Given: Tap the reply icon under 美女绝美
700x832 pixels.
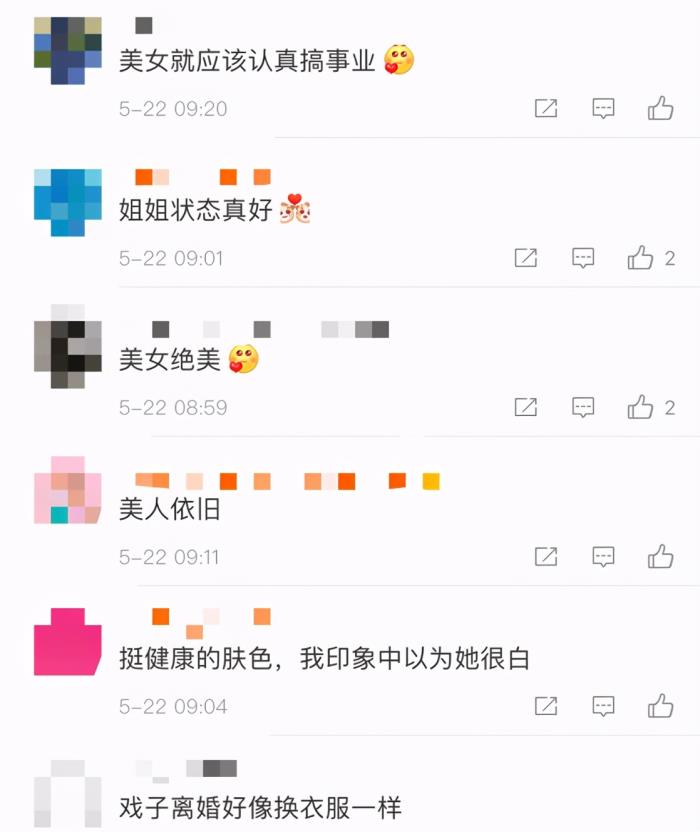Looking at the screenshot, I should [583, 407].
